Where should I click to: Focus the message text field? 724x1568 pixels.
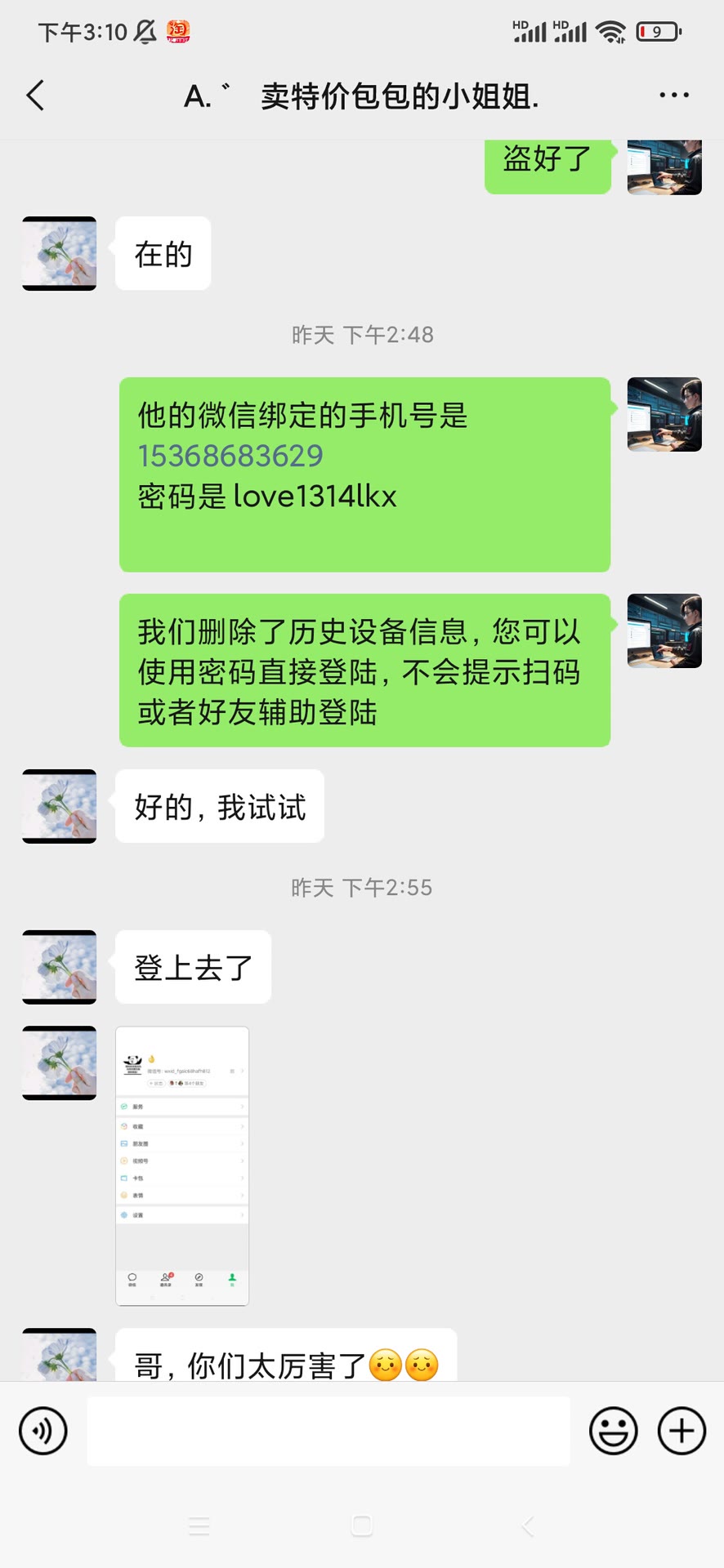[328, 1431]
